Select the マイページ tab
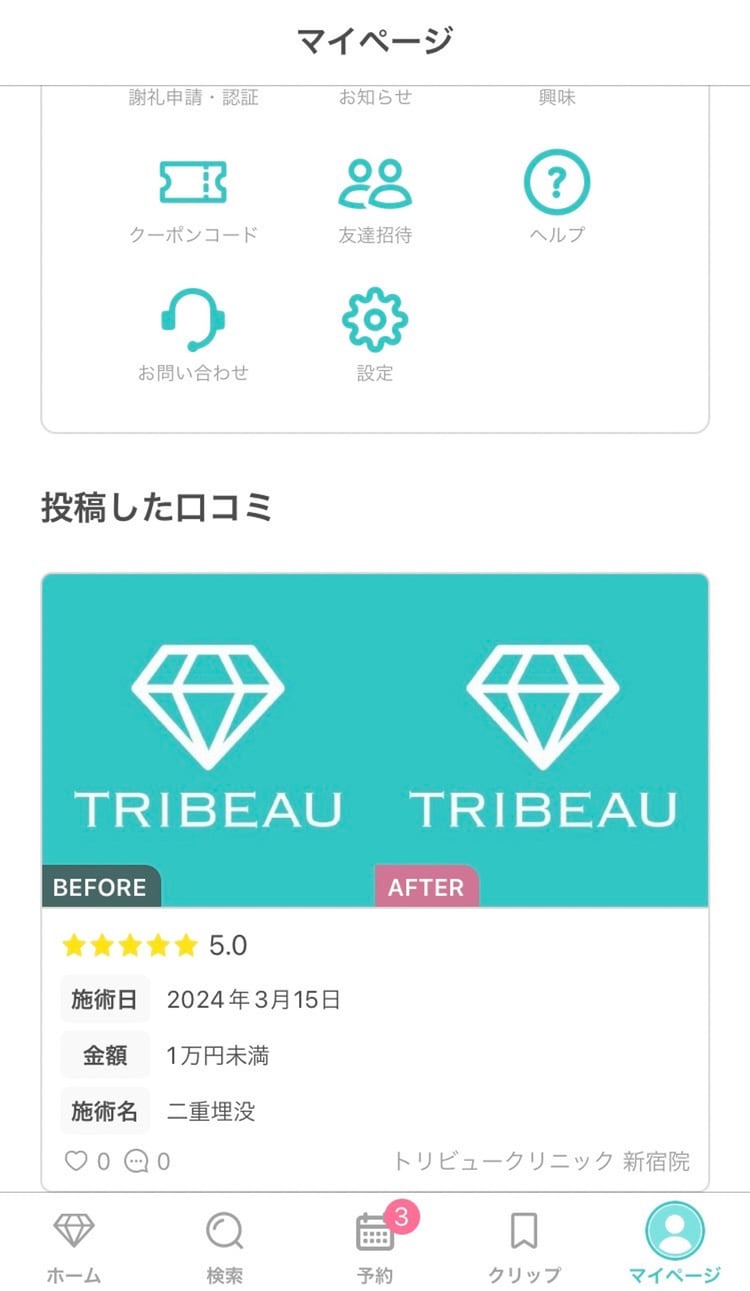Image resolution: width=750 pixels, height=1291 pixels. [x=675, y=1244]
